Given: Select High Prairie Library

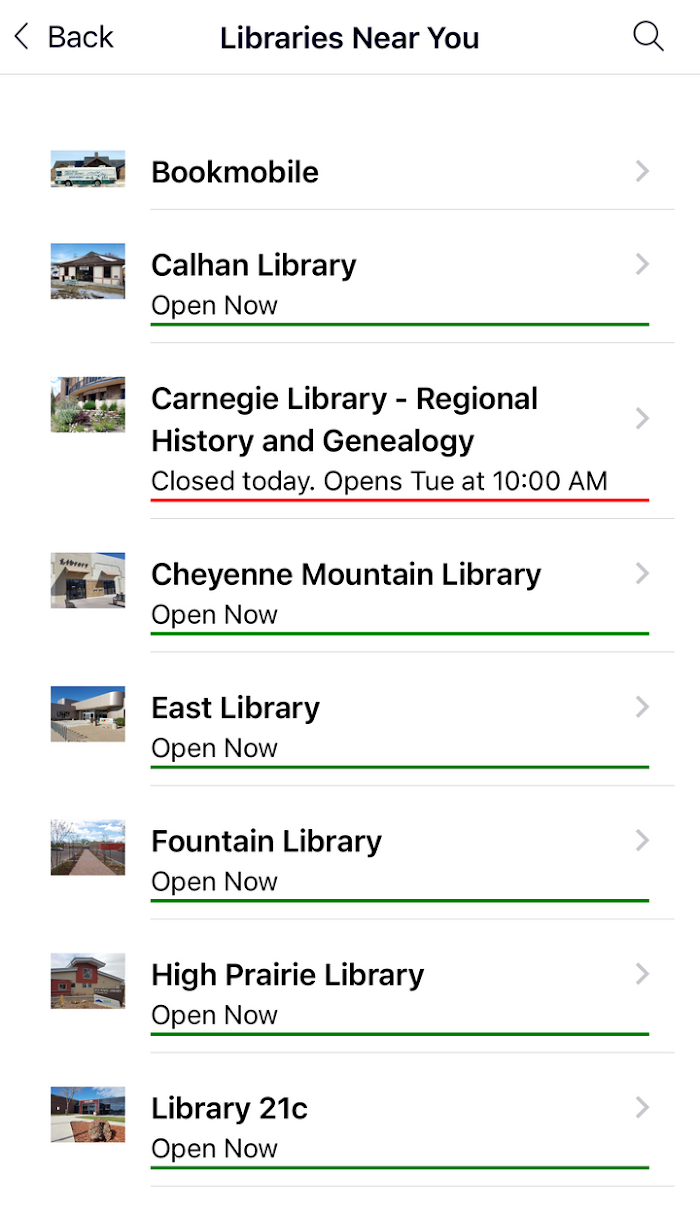Looking at the screenshot, I should (x=350, y=986).
